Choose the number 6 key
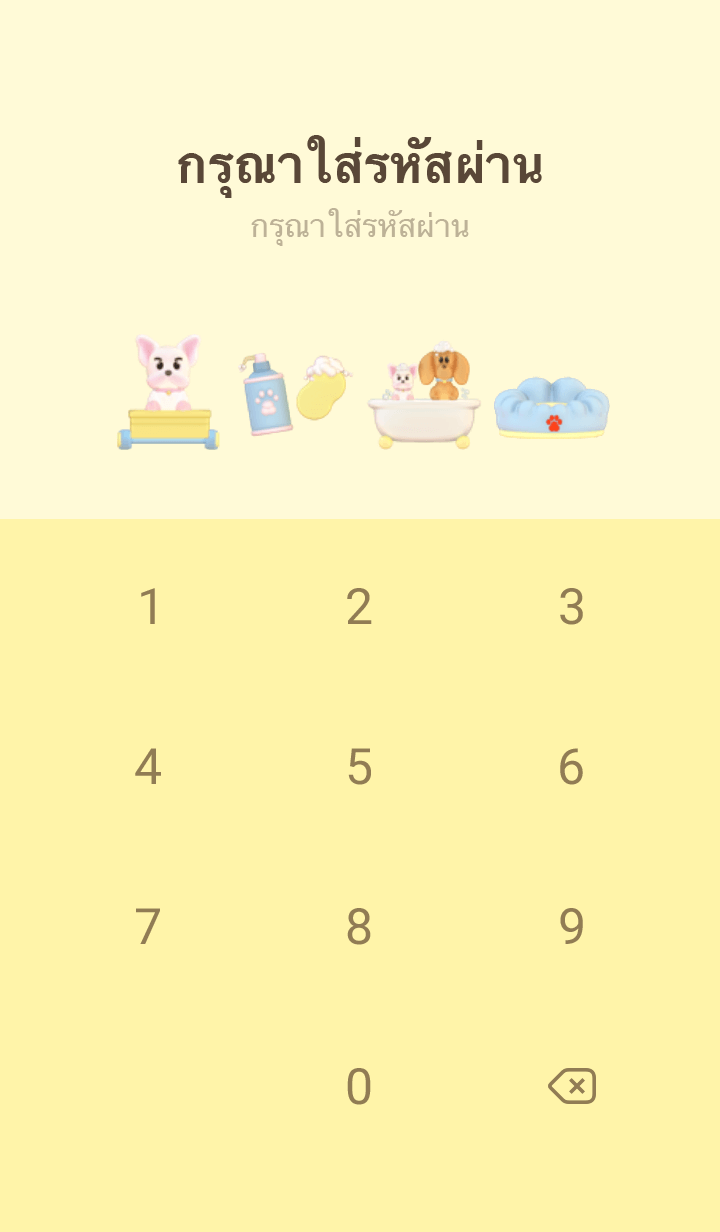The height and width of the screenshot is (1232, 720). [571, 767]
